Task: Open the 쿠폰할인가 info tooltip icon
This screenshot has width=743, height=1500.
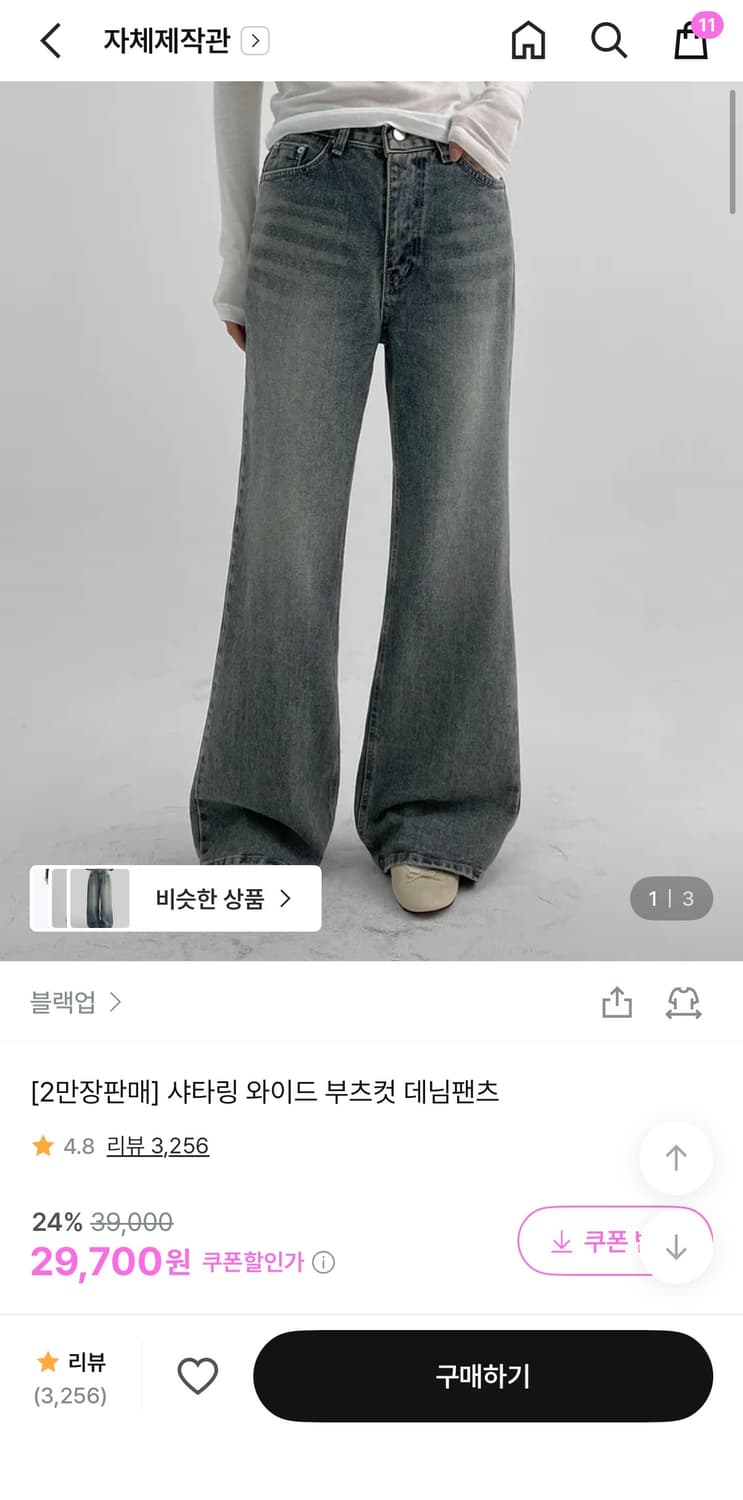Action: point(322,1263)
